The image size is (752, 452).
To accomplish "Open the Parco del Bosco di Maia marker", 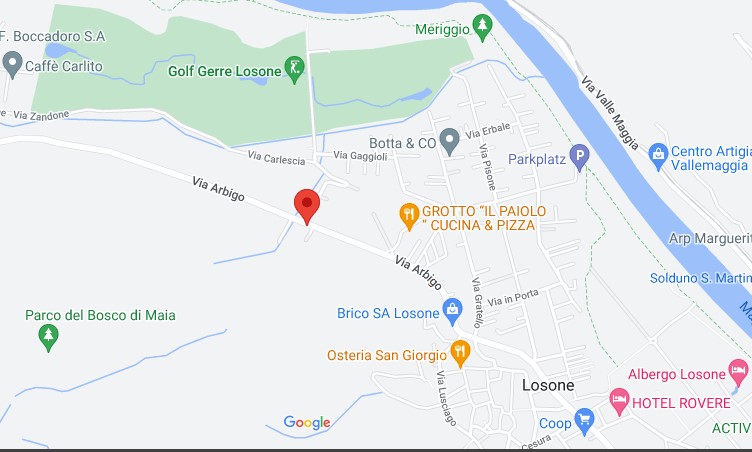I will click(47, 338).
